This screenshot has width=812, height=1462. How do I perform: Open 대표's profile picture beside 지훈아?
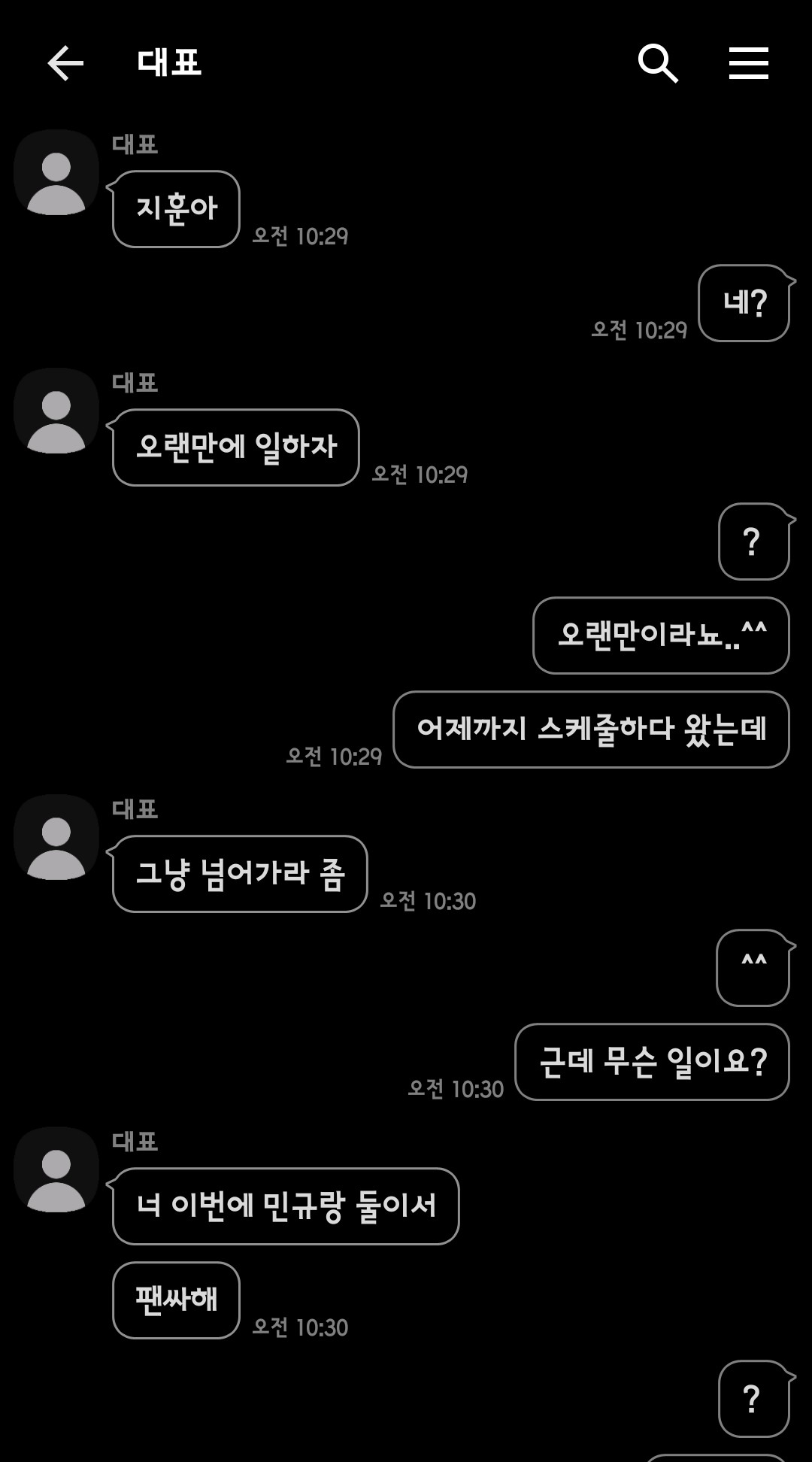(56, 174)
